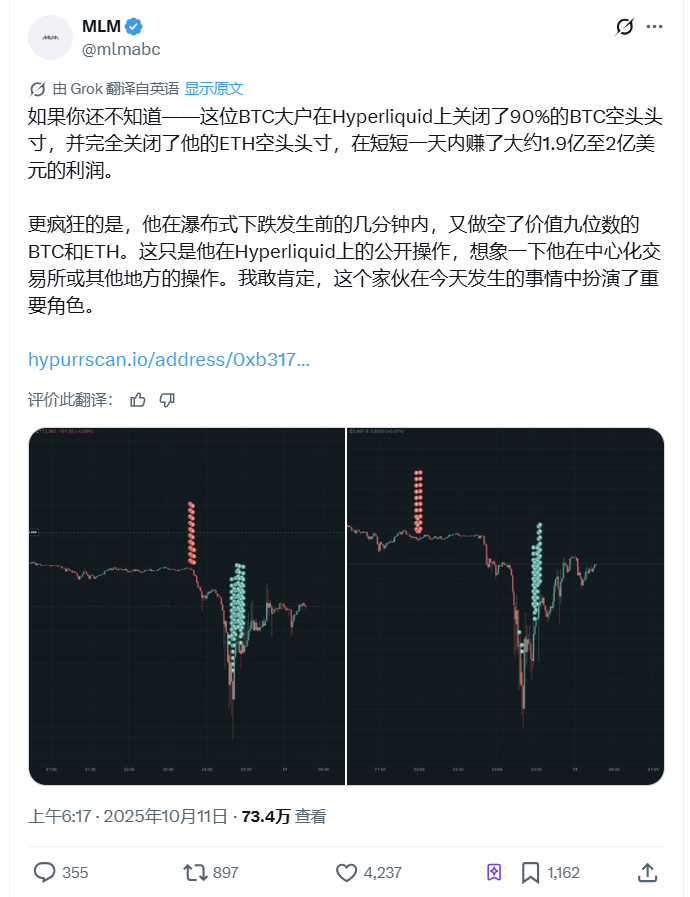
Task: Open the hypurrscan.io address link
Action: click(169, 360)
